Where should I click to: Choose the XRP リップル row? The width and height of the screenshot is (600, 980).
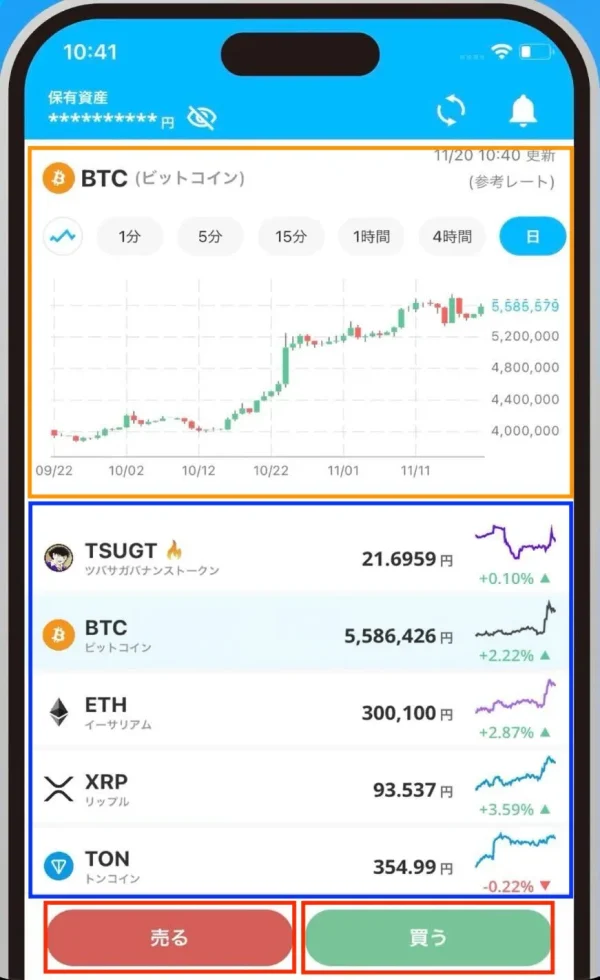[300, 788]
